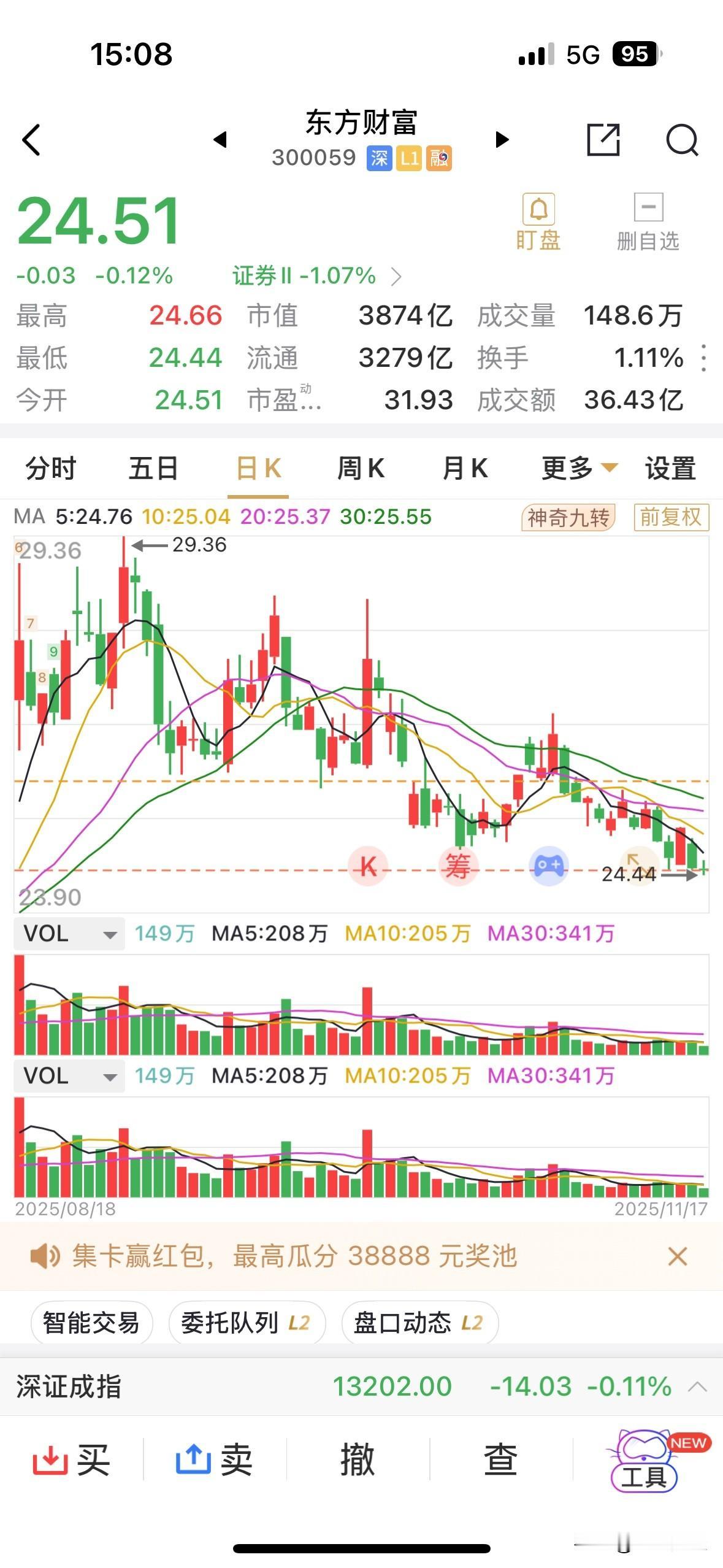This screenshot has width=723, height=1568.
Task: Toggle the 神奇九转 indicator
Action: tap(569, 518)
